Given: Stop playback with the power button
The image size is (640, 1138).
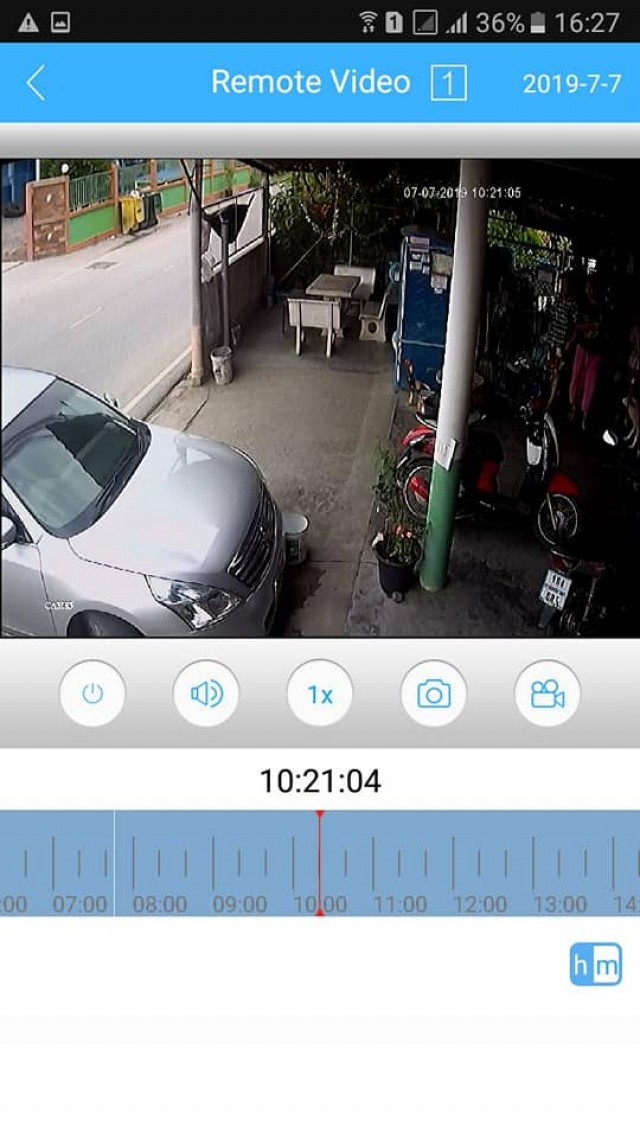Looking at the screenshot, I should 92,693.
